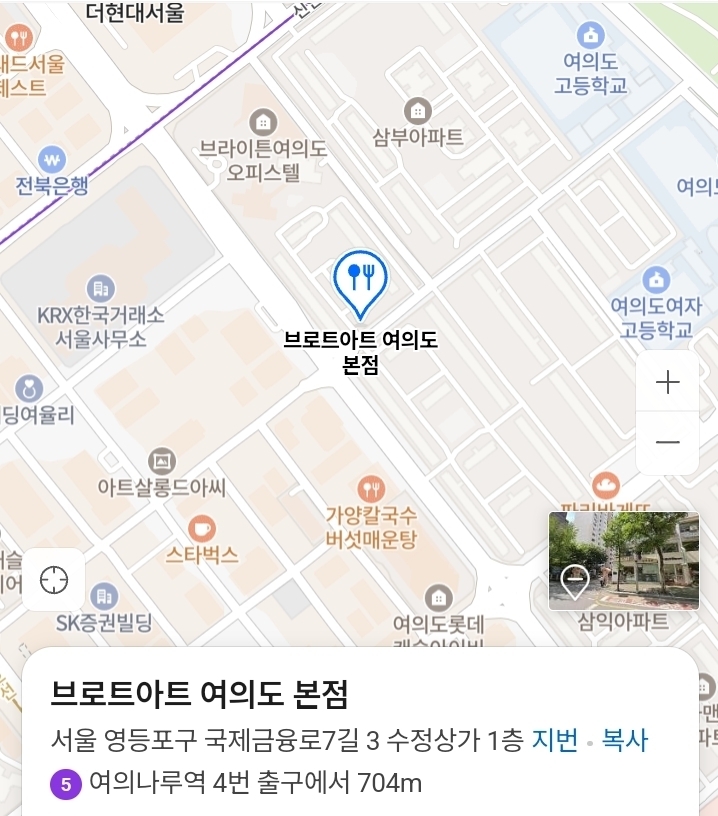Select the 가양칼국수 버섯매운탕 restaurant marker
The height and width of the screenshot is (816, 718).
[x=371, y=489]
